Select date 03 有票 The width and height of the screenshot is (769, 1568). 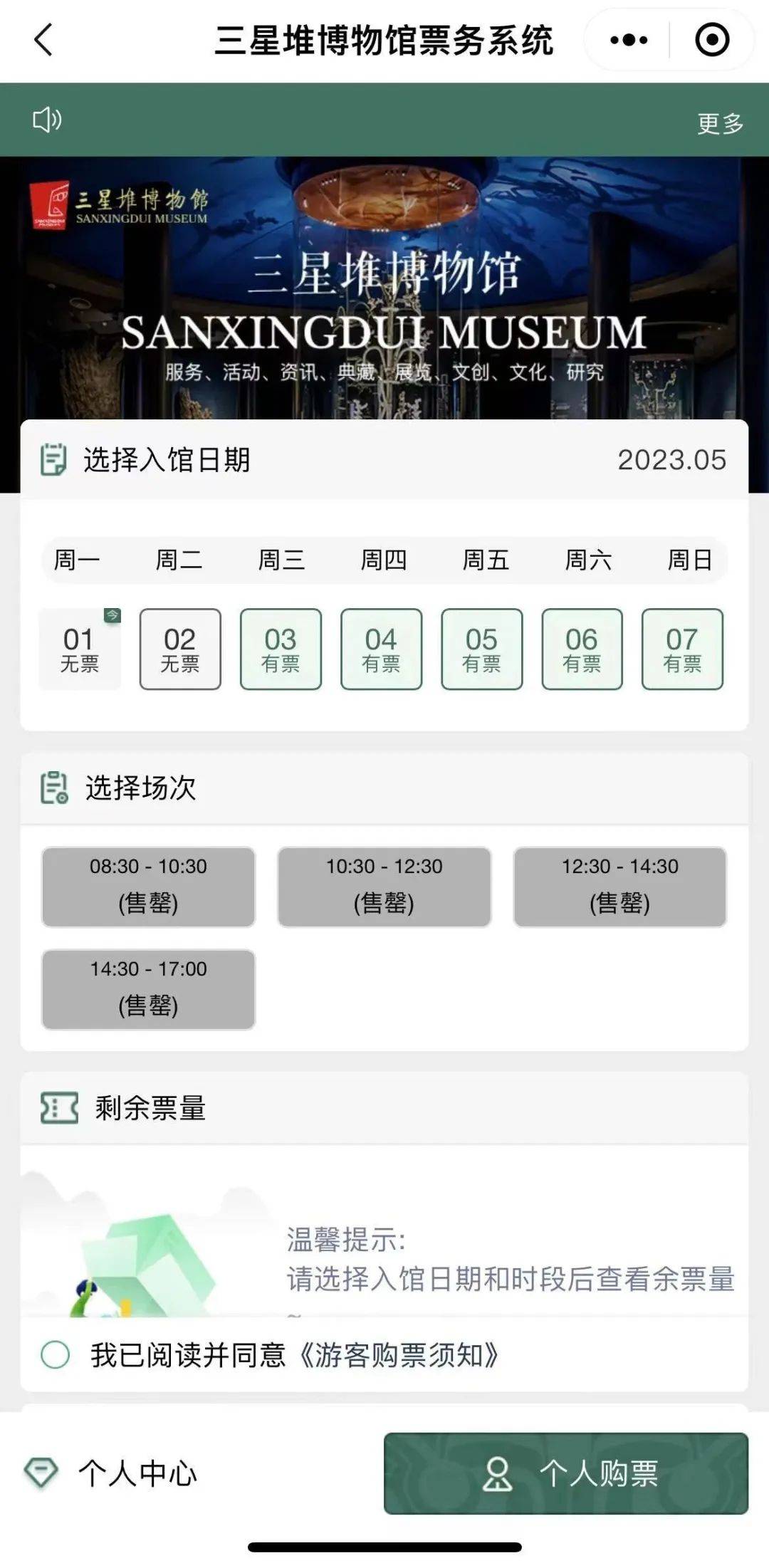[x=281, y=649]
